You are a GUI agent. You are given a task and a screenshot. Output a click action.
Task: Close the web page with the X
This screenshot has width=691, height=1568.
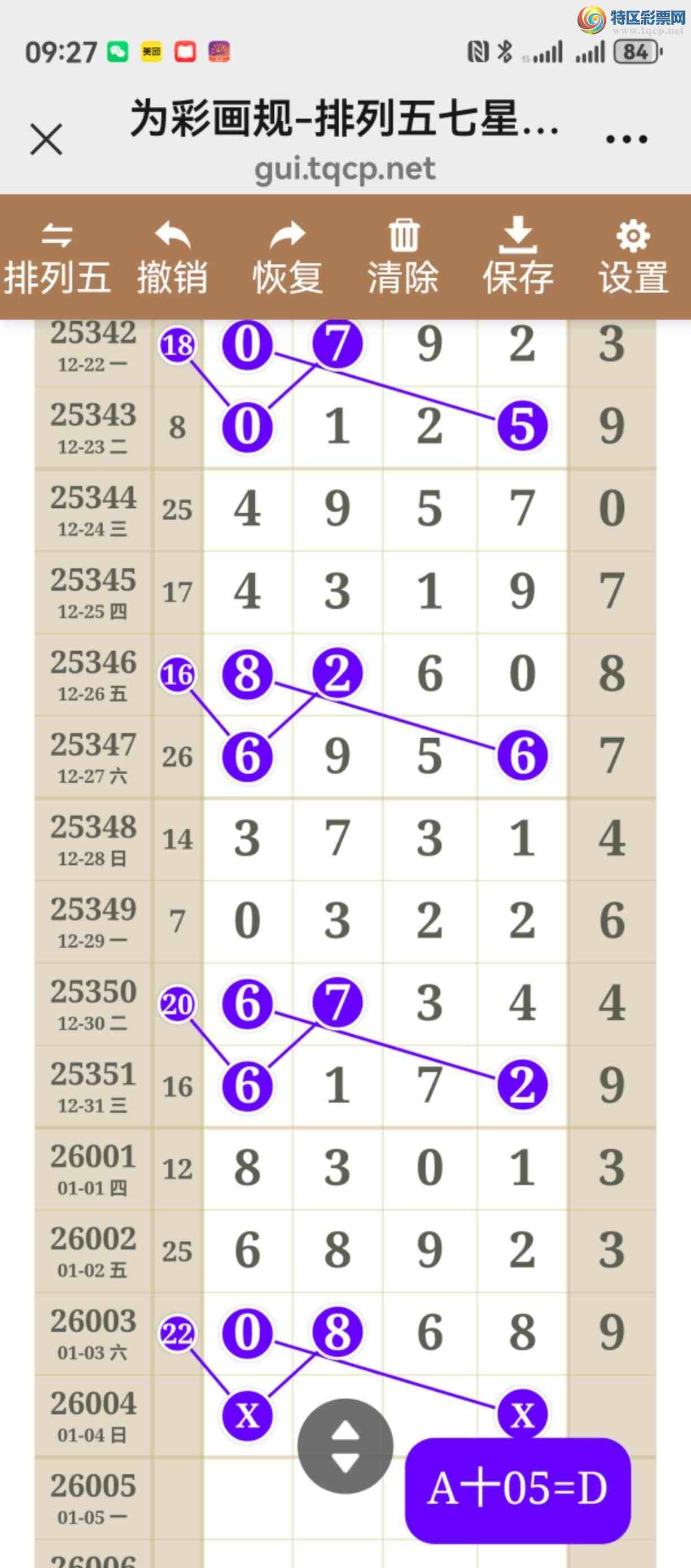46,140
